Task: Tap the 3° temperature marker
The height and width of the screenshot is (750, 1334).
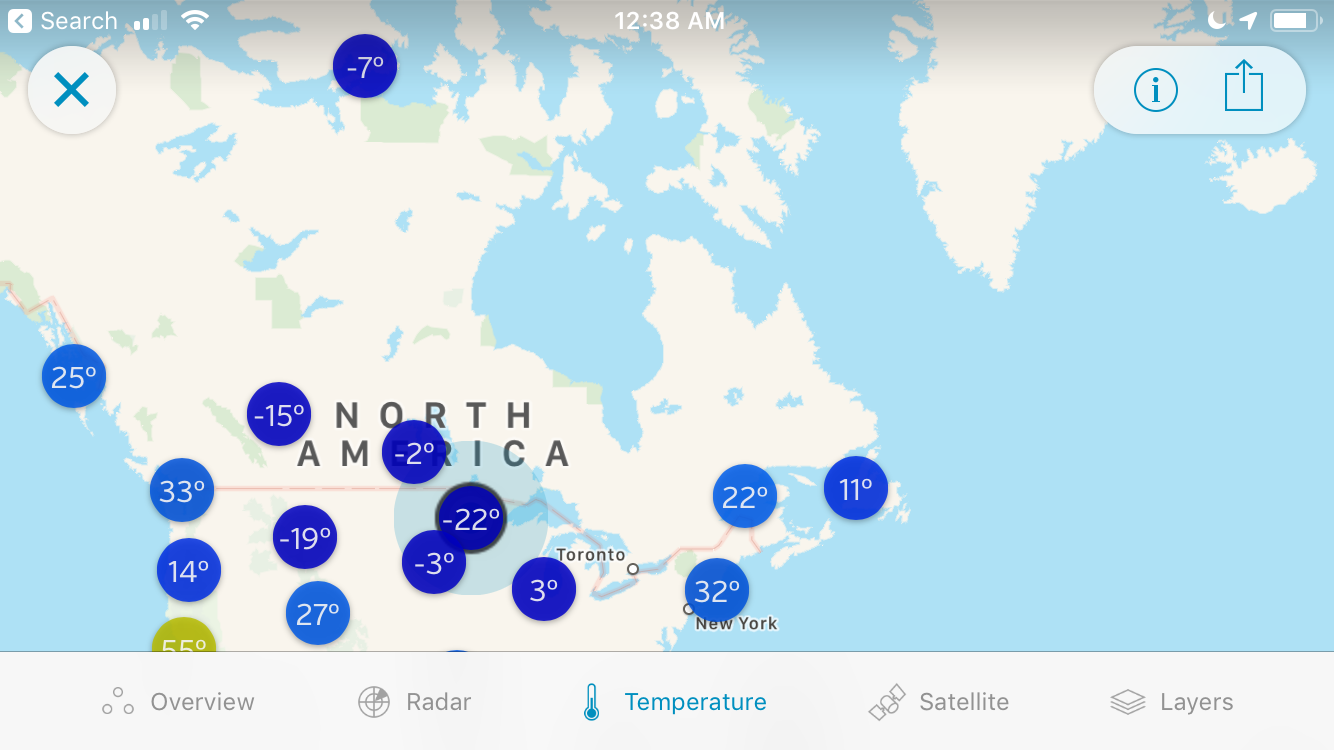Action: tap(544, 590)
